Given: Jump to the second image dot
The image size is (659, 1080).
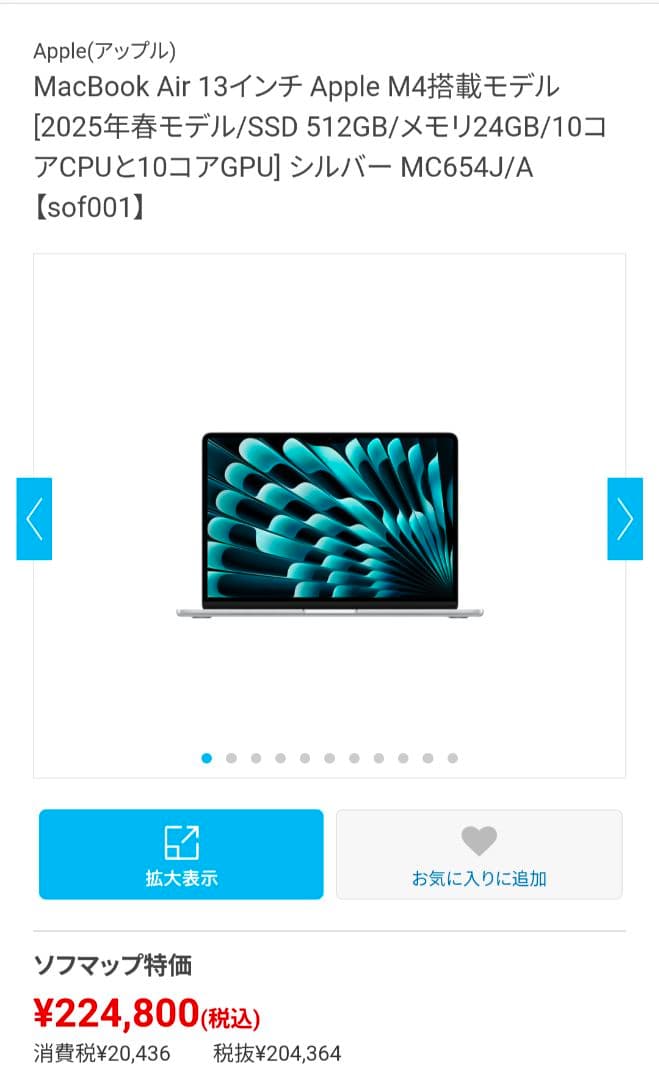Looking at the screenshot, I should (x=231, y=758).
